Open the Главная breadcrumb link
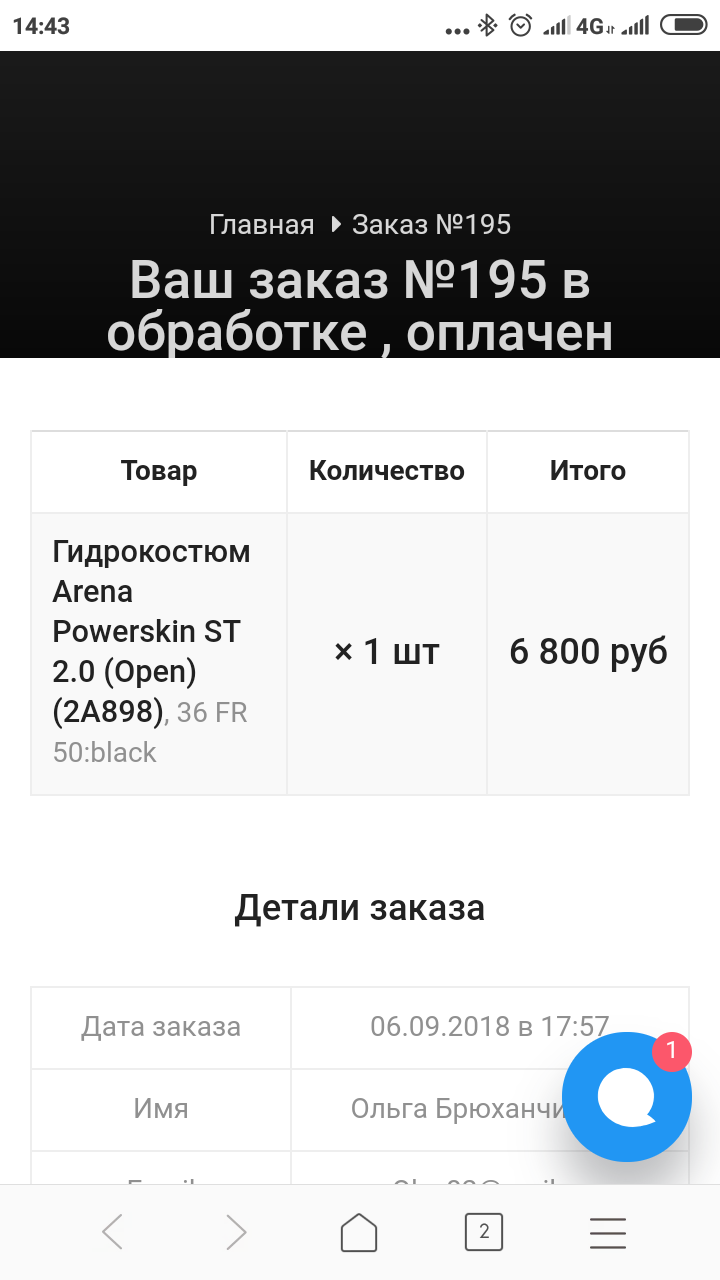The height and width of the screenshot is (1280, 720). pos(261,225)
